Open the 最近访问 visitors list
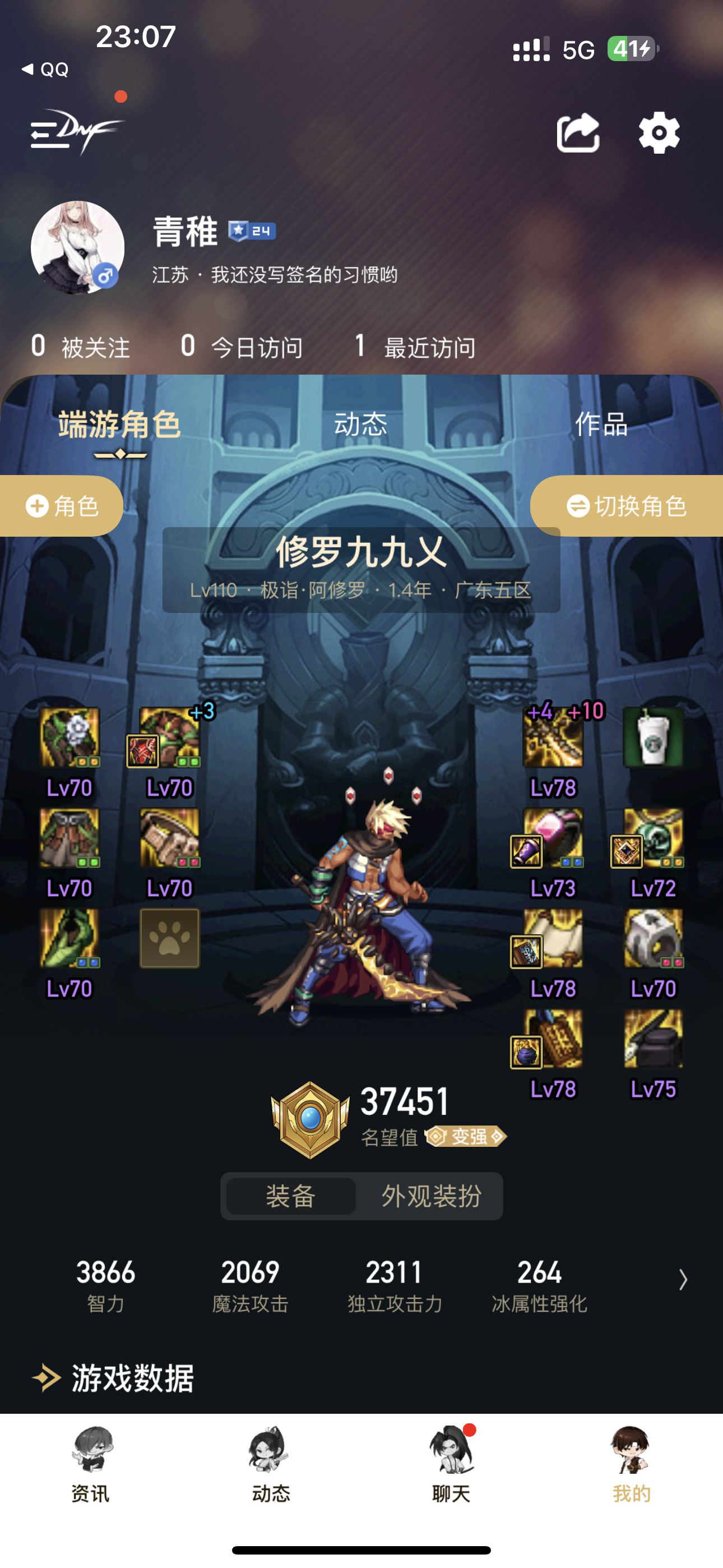723x1568 pixels. click(x=415, y=347)
